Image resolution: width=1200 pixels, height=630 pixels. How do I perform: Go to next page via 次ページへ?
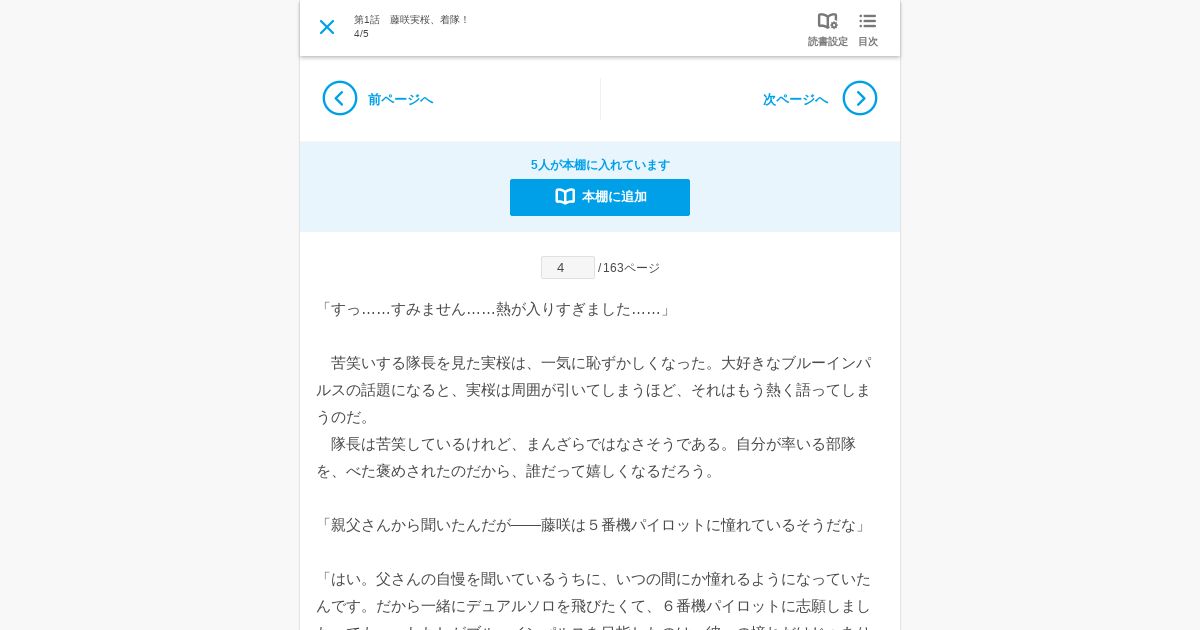click(819, 99)
